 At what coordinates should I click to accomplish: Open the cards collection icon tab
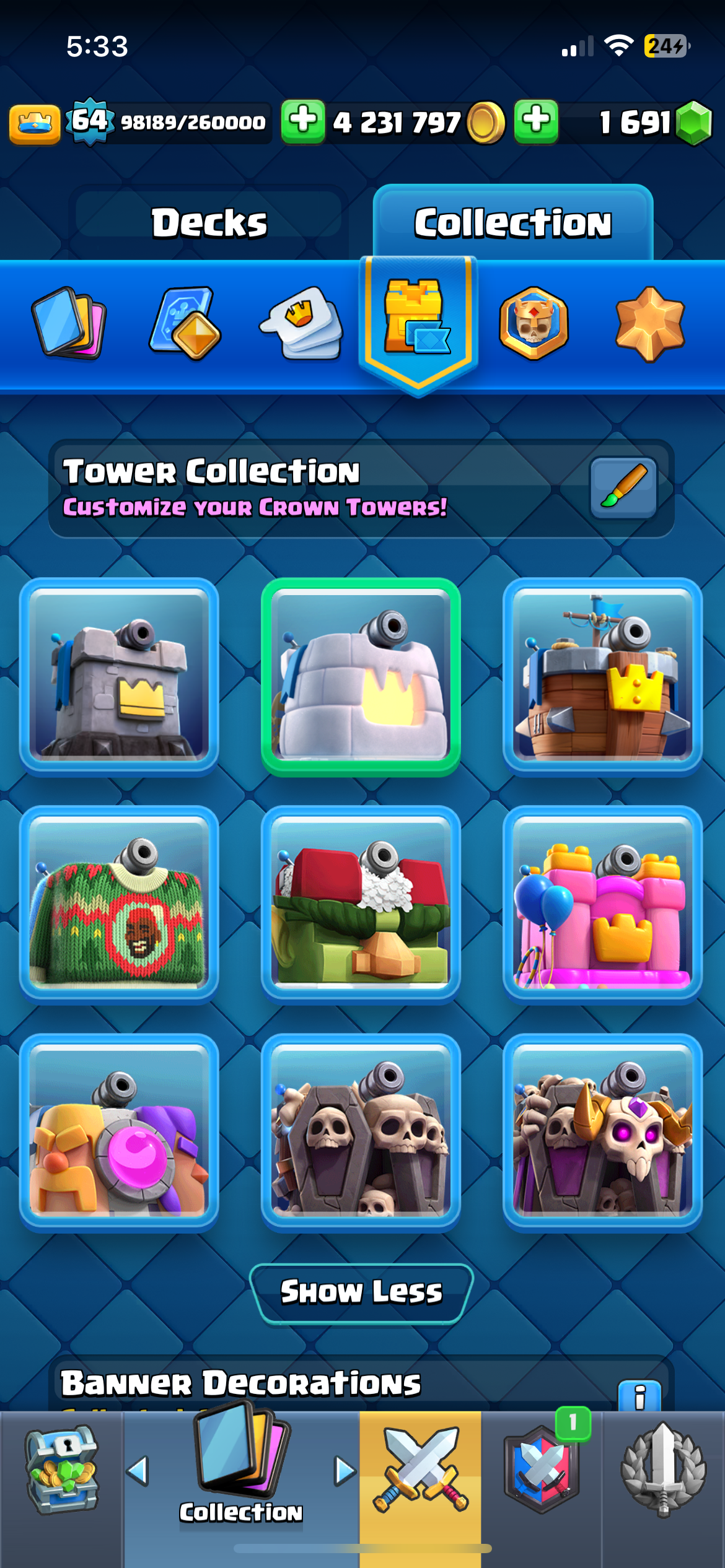69,323
